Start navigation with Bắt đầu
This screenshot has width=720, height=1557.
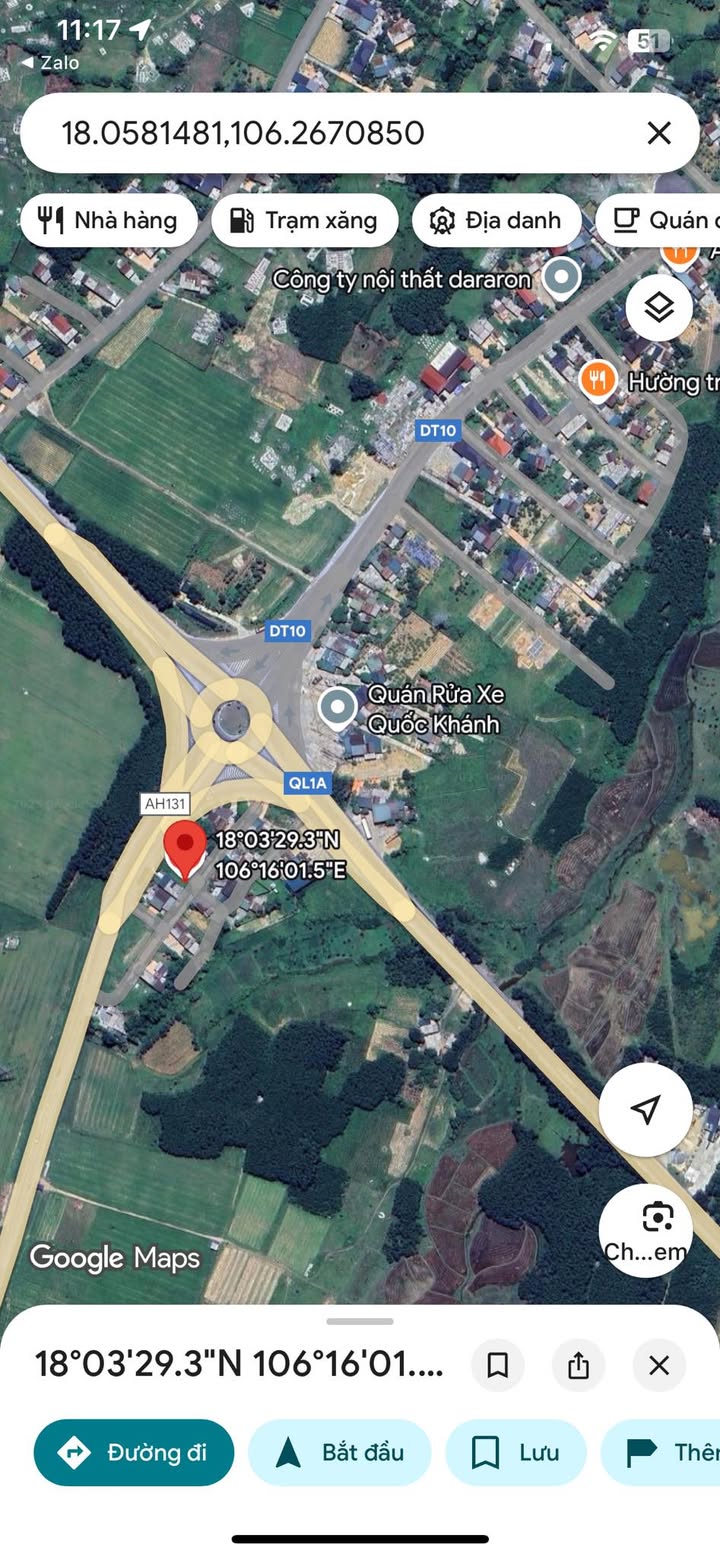[339, 1452]
